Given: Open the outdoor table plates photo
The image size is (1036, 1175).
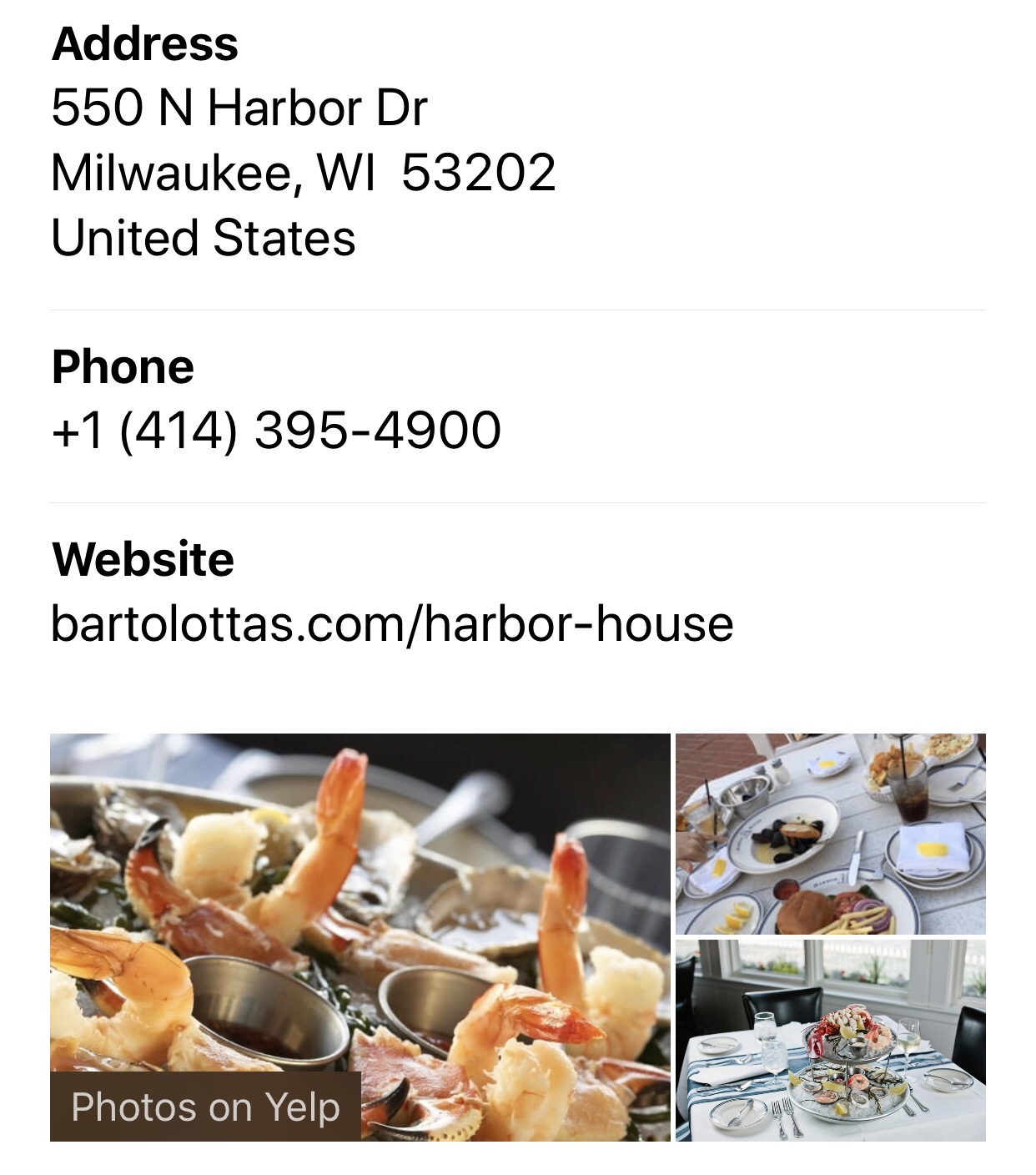Looking at the screenshot, I should [830, 833].
